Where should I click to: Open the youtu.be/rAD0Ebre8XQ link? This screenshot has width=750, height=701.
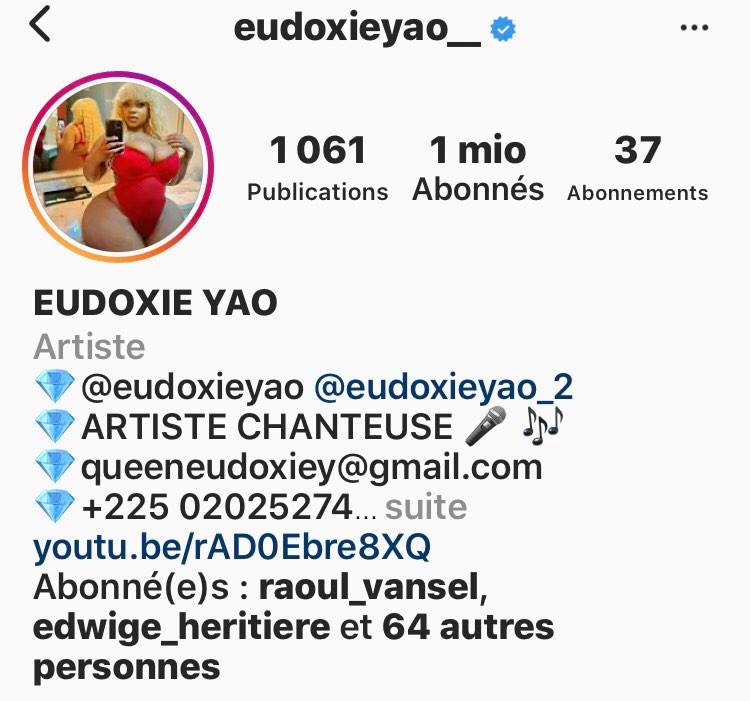coord(232,548)
